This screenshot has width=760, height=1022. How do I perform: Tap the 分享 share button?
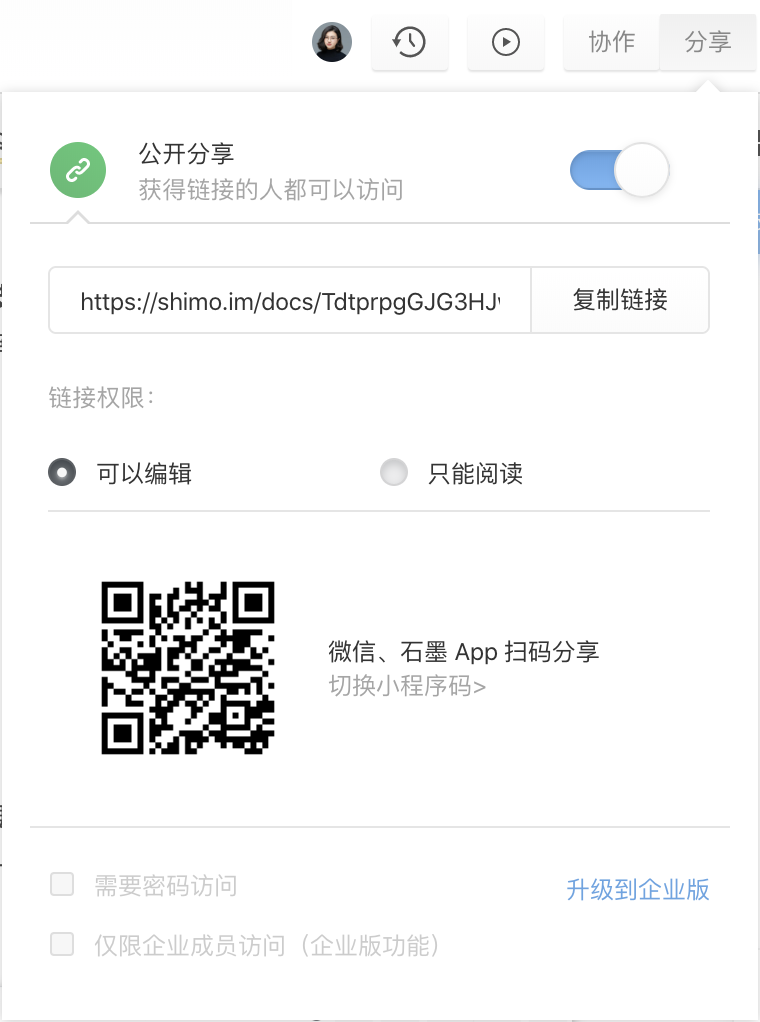pos(708,42)
